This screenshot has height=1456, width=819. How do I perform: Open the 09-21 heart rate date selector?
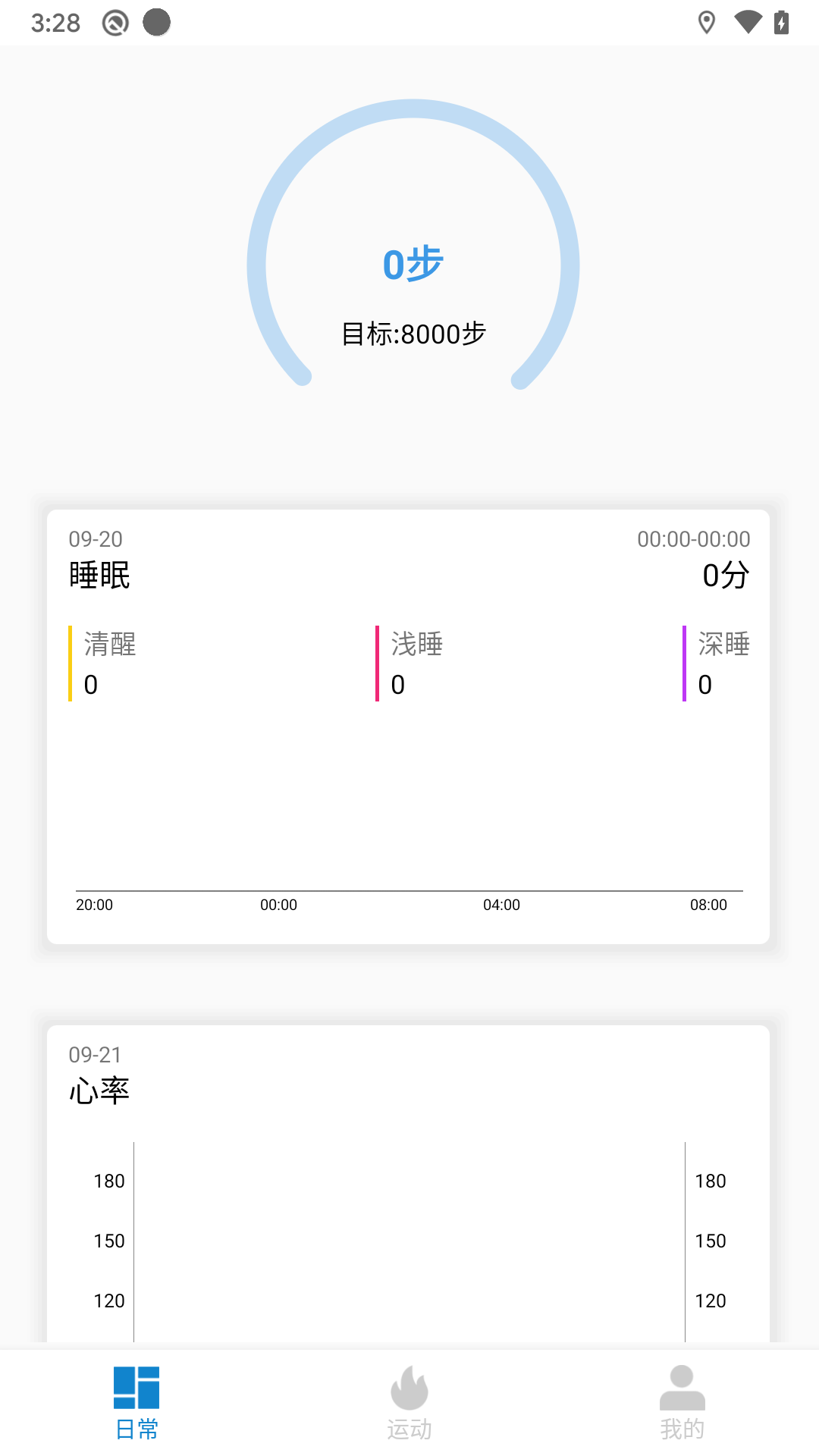tap(96, 1055)
